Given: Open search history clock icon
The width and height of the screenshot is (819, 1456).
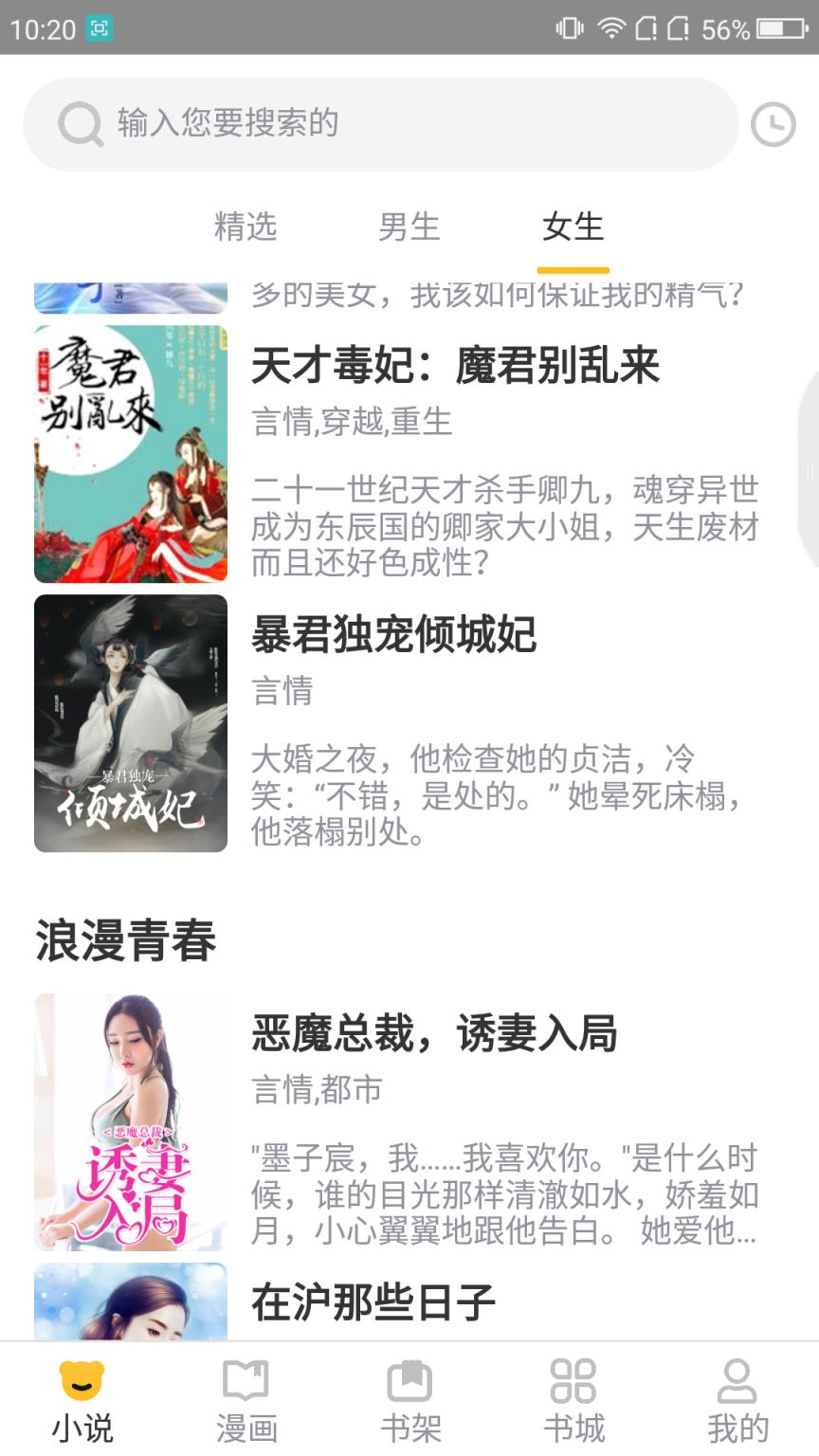Looking at the screenshot, I should [772, 123].
